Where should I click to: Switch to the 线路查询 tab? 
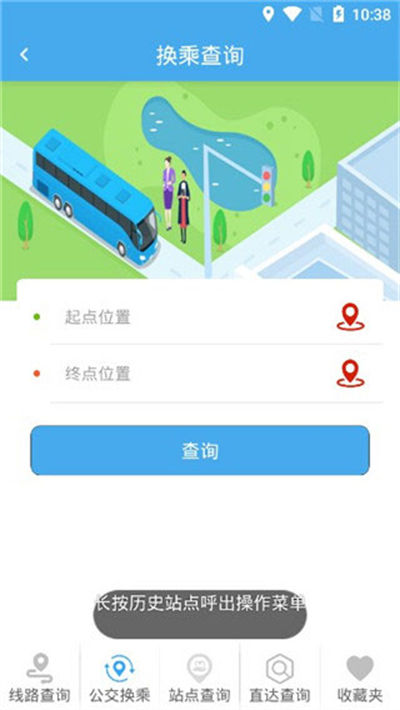40,676
